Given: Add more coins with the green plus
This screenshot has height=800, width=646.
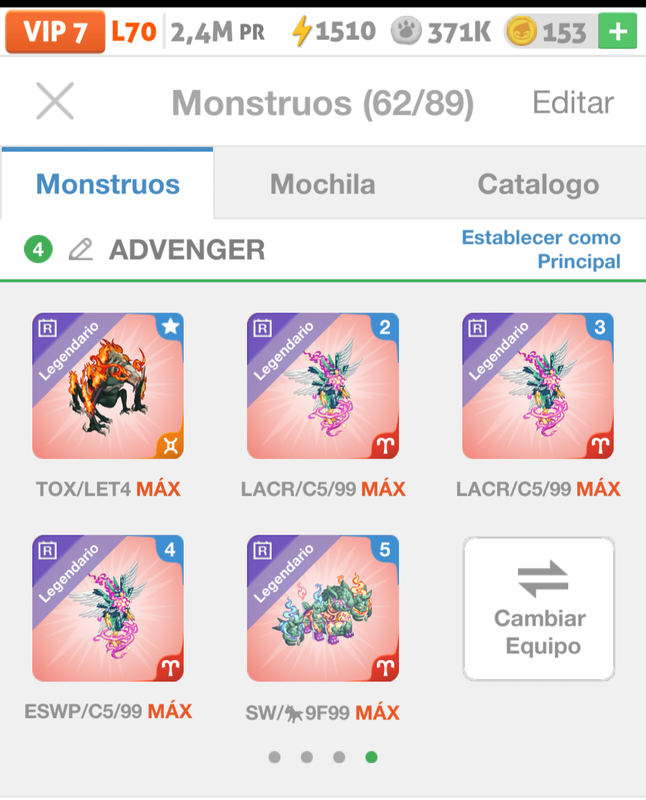Looking at the screenshot, I should [617, 32].
